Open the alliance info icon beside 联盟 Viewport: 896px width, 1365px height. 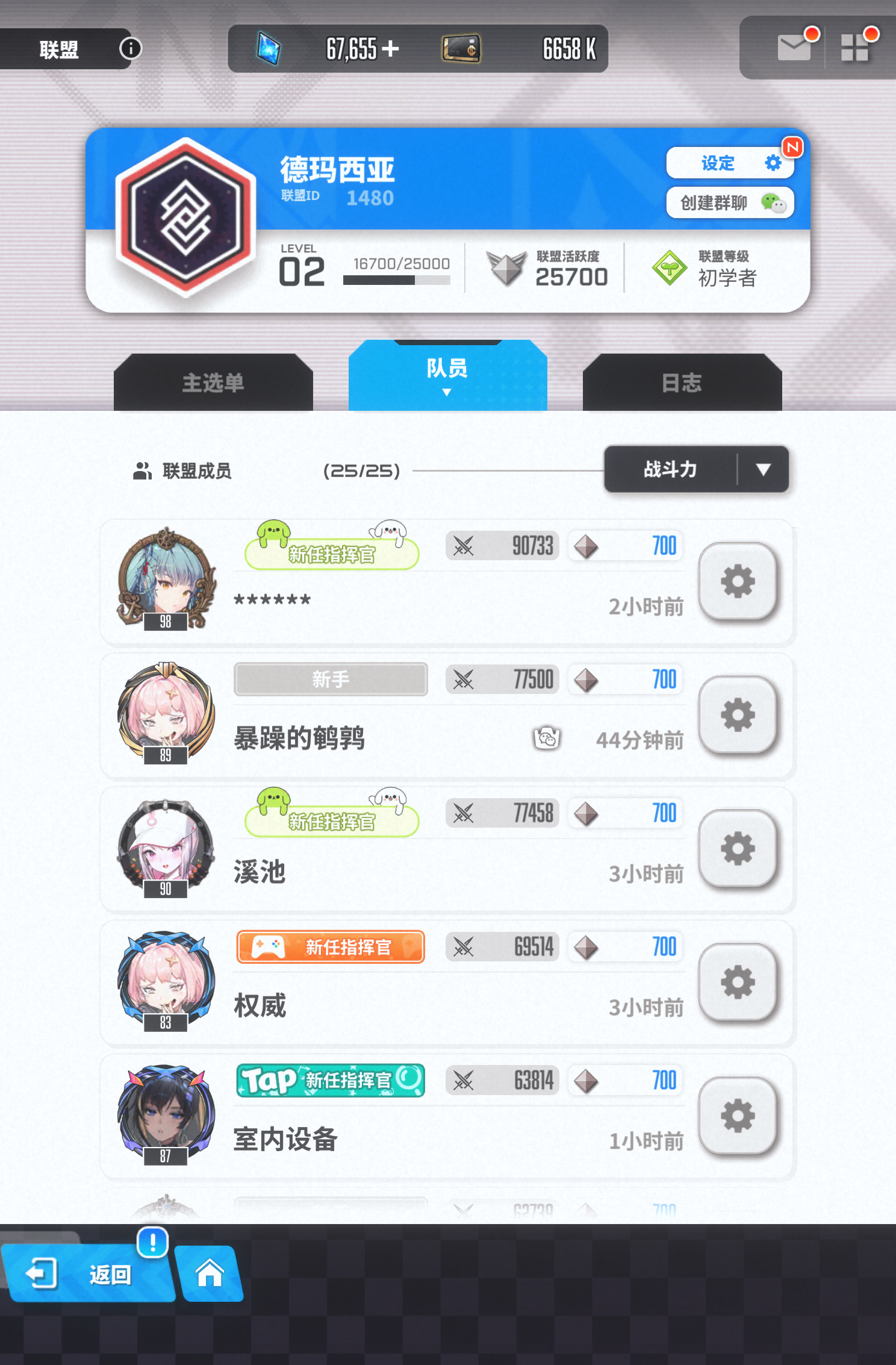[130, 49]
